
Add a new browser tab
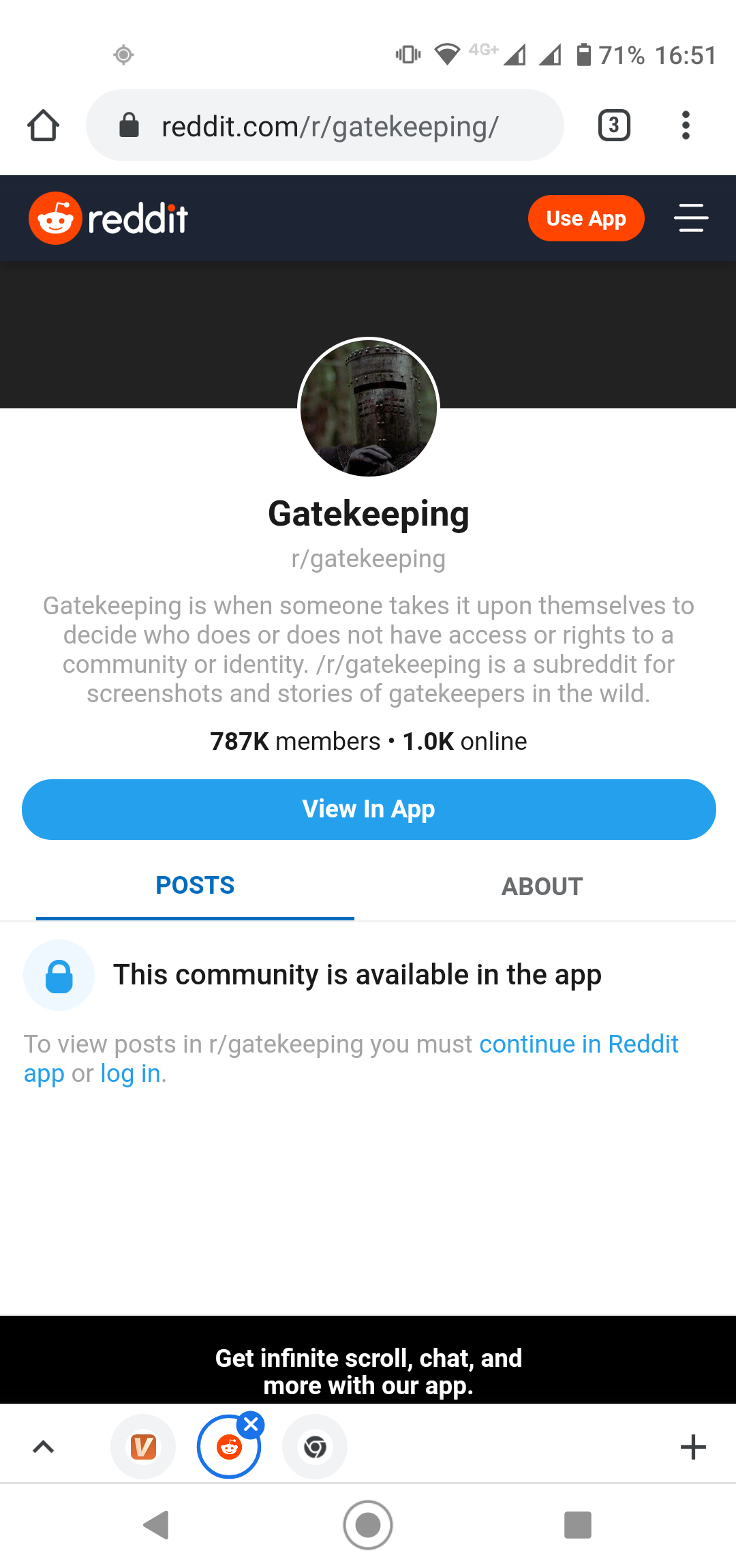pyautogui.click(x=693, y=1447)
